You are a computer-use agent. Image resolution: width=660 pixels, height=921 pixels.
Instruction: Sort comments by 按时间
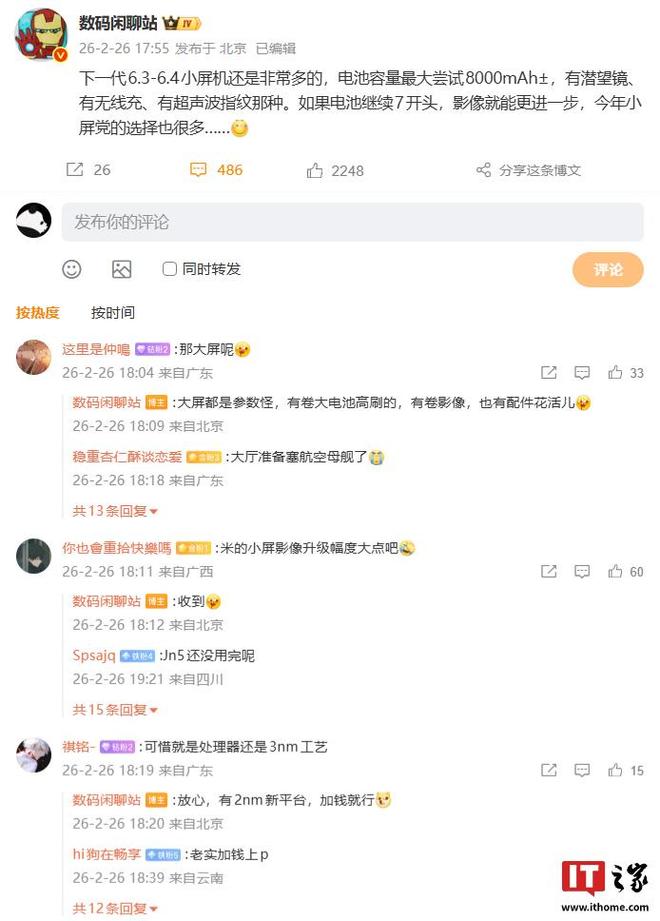pos(113,313)
